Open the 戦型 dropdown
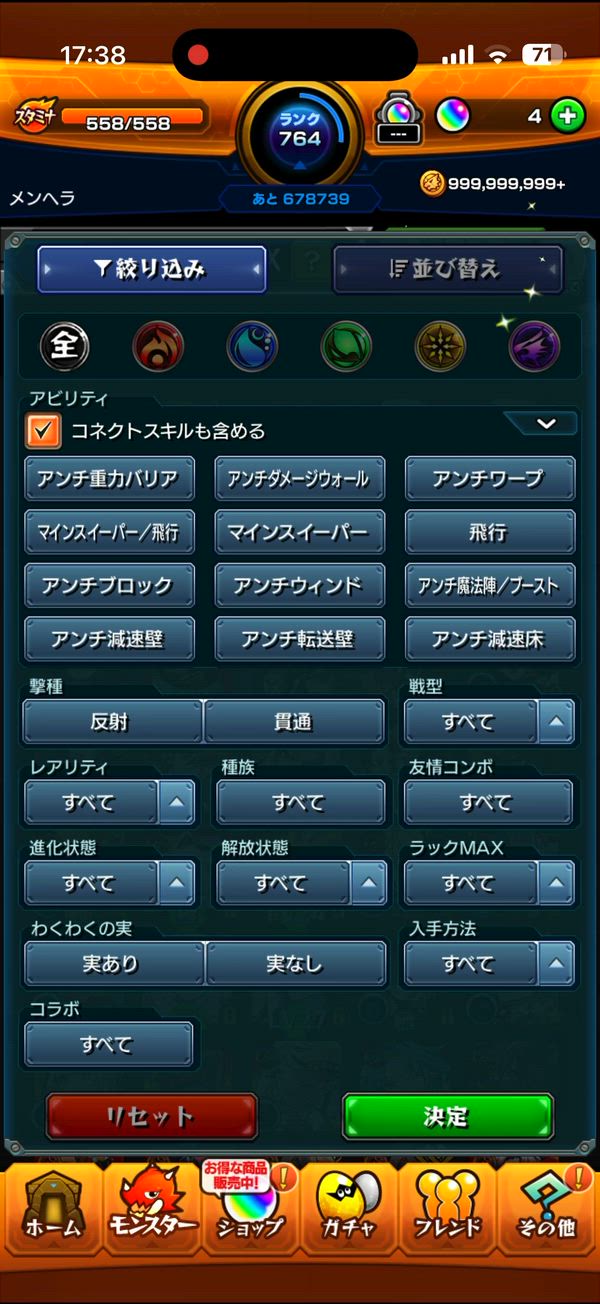The width and height of the screenshot is (600, 1304). coord(489,721)
